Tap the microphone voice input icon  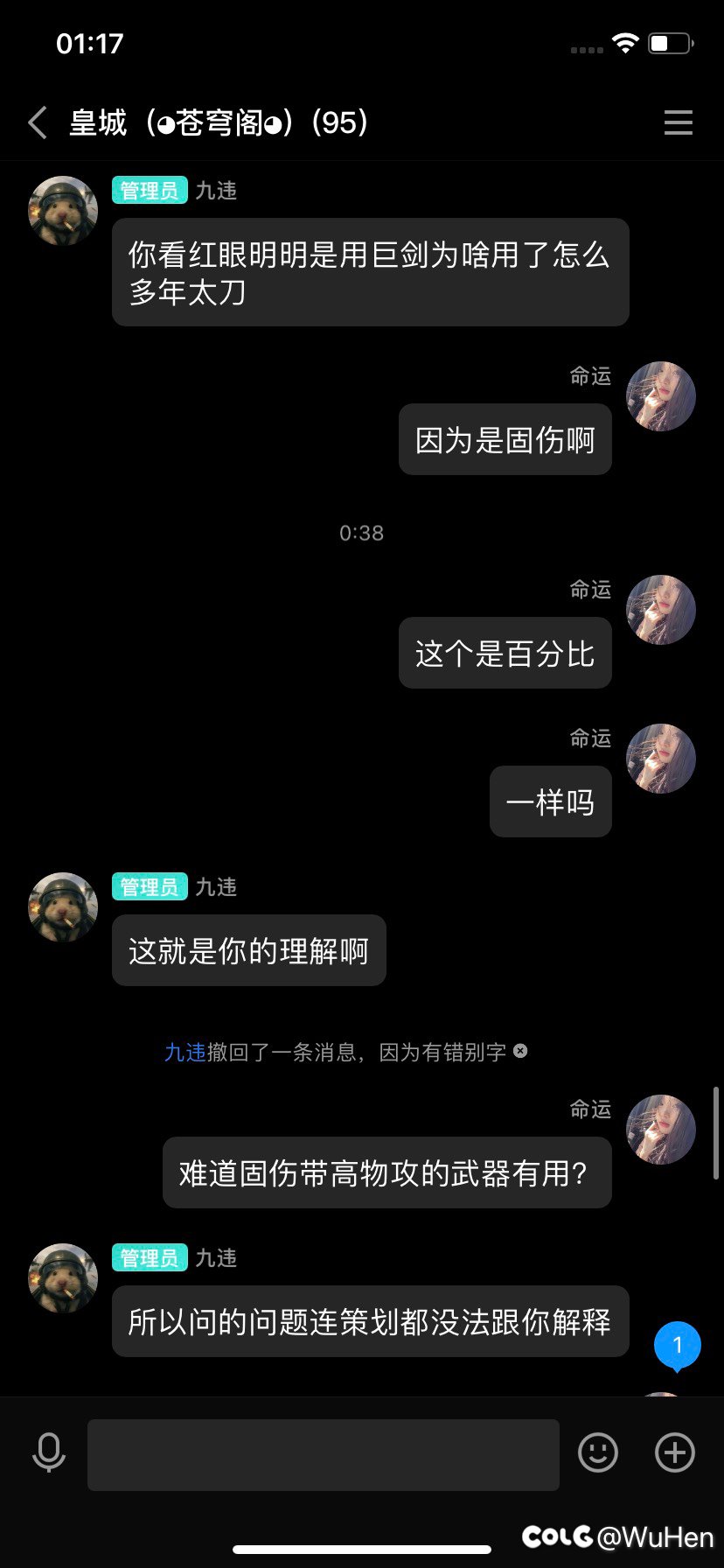[x=49, y=1452]
